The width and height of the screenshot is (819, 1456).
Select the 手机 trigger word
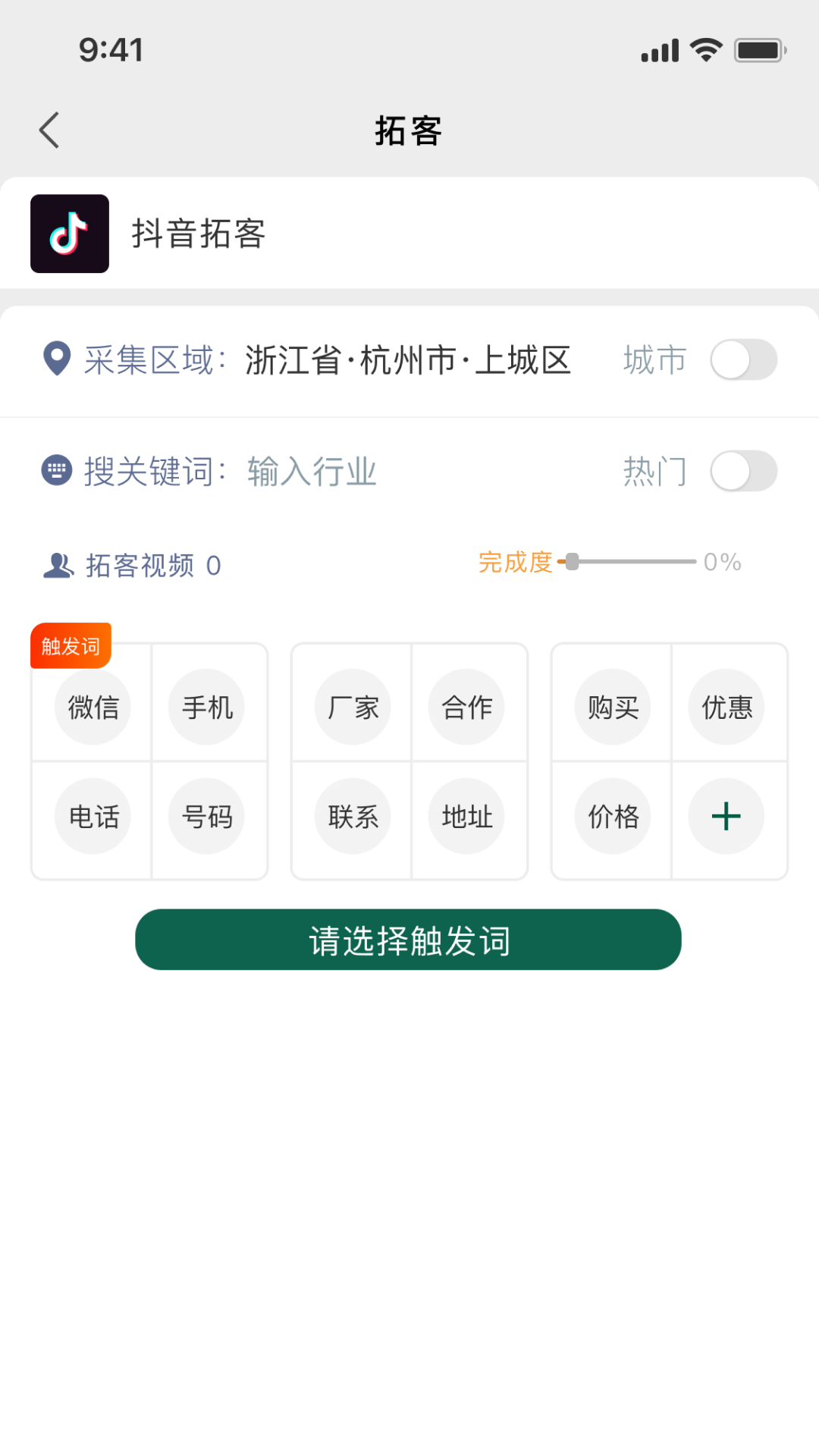click(x=207, y=706)
